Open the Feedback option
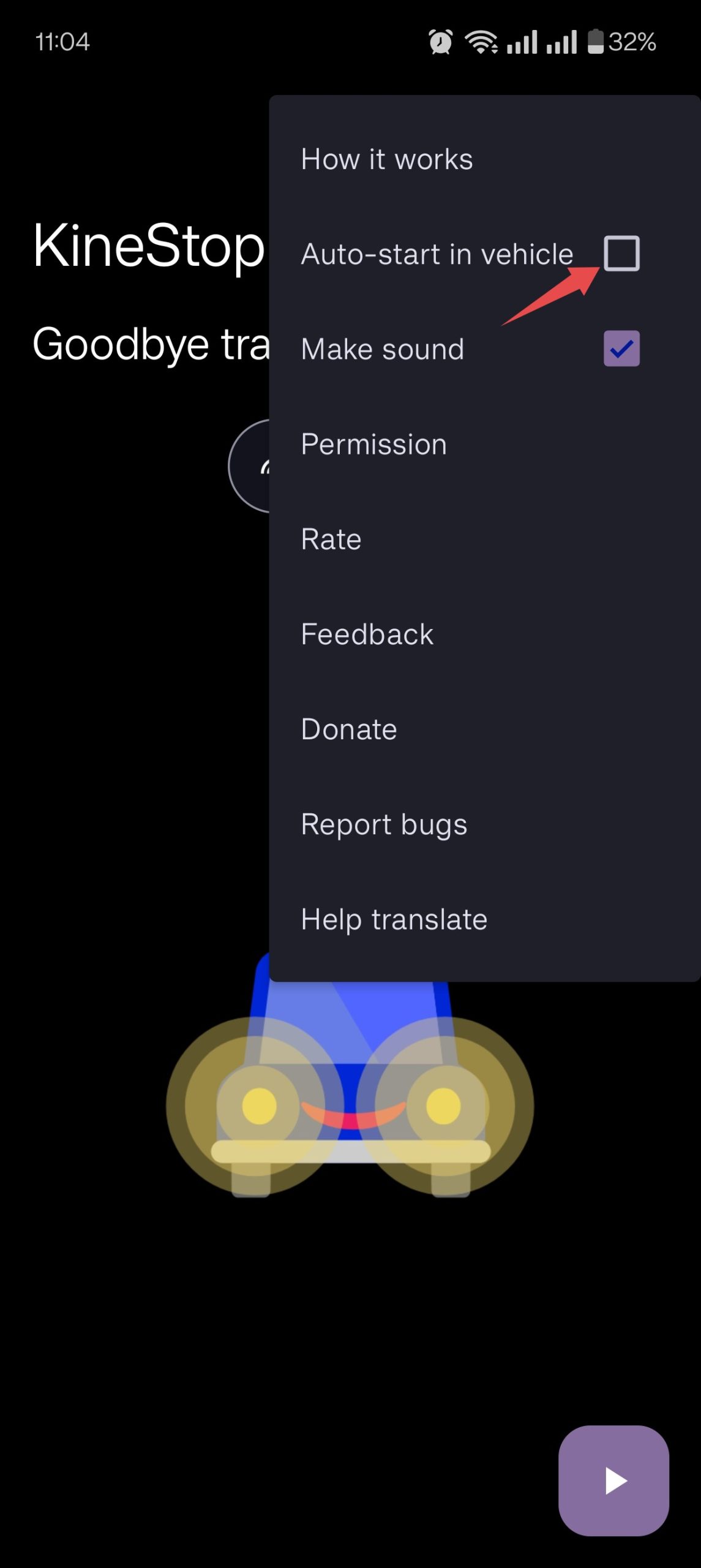This screenshot has width=701, height=1568. pos(367,634)
